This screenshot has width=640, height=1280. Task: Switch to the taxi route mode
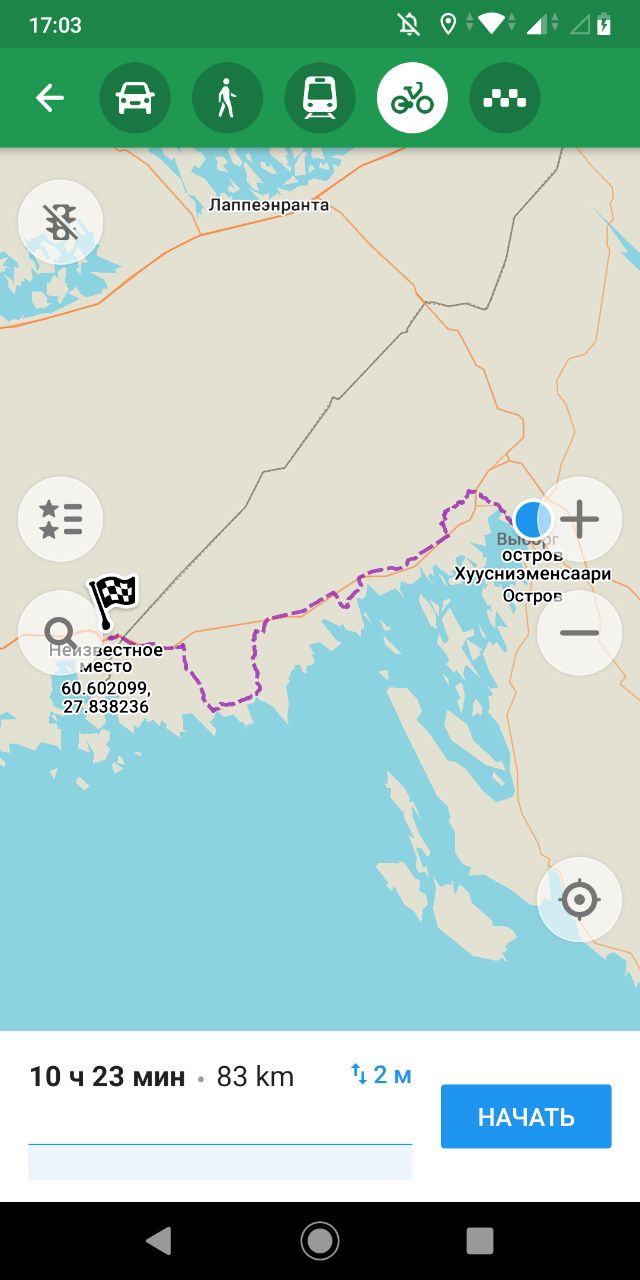pyautogui.click(x=505, y=98)
